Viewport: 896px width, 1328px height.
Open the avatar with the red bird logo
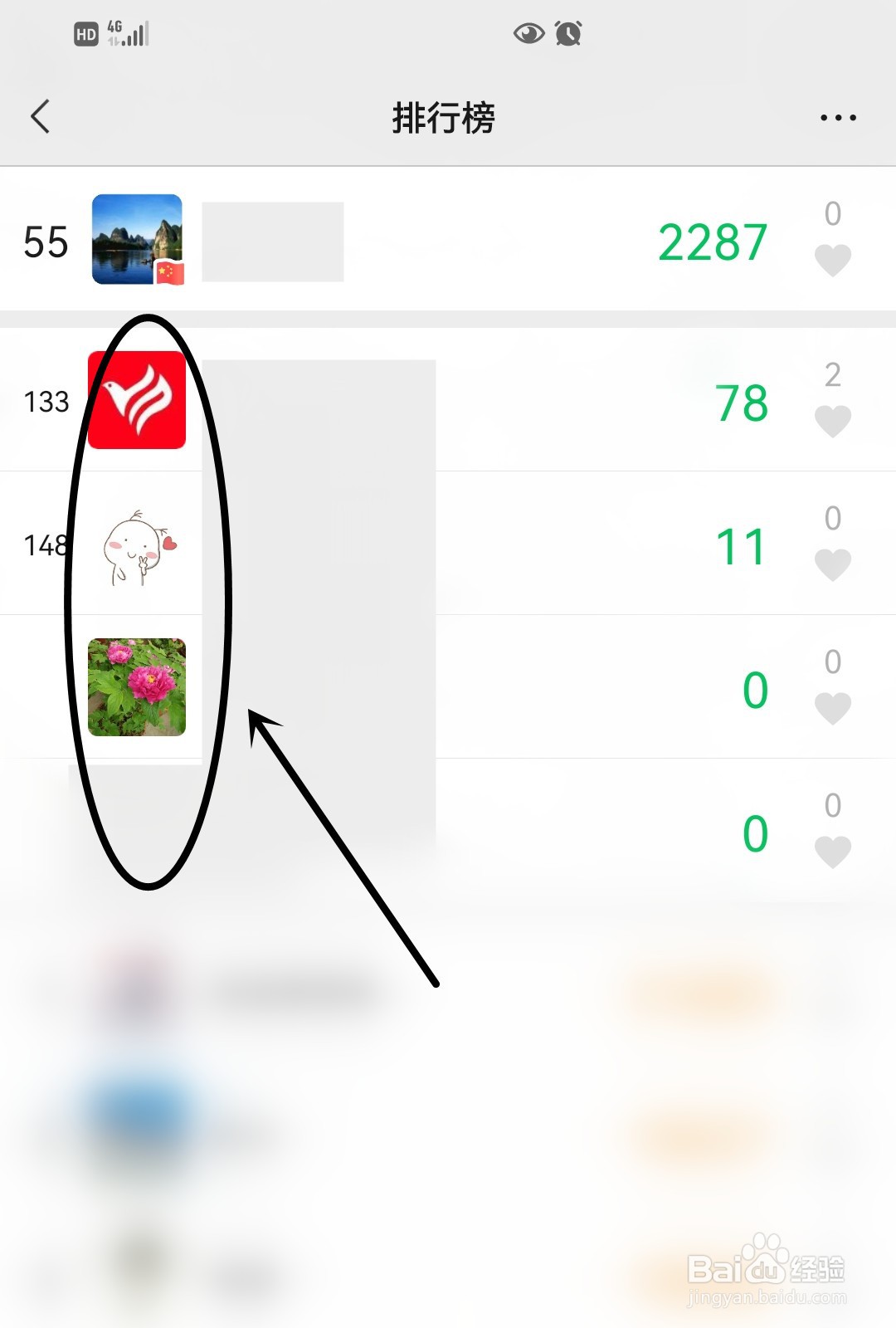[x=138, y=402]
